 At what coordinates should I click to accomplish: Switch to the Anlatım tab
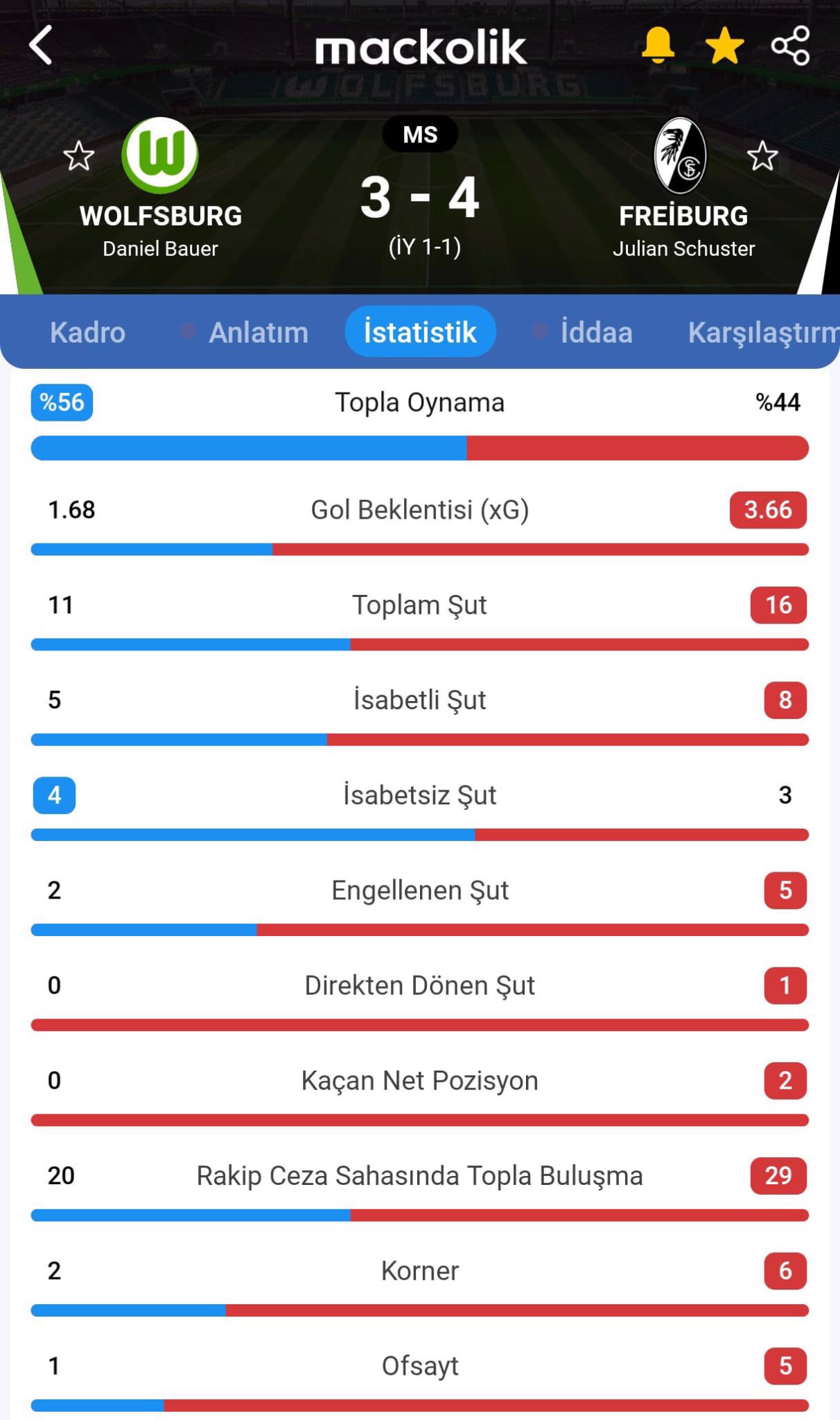tap(258, 332)
